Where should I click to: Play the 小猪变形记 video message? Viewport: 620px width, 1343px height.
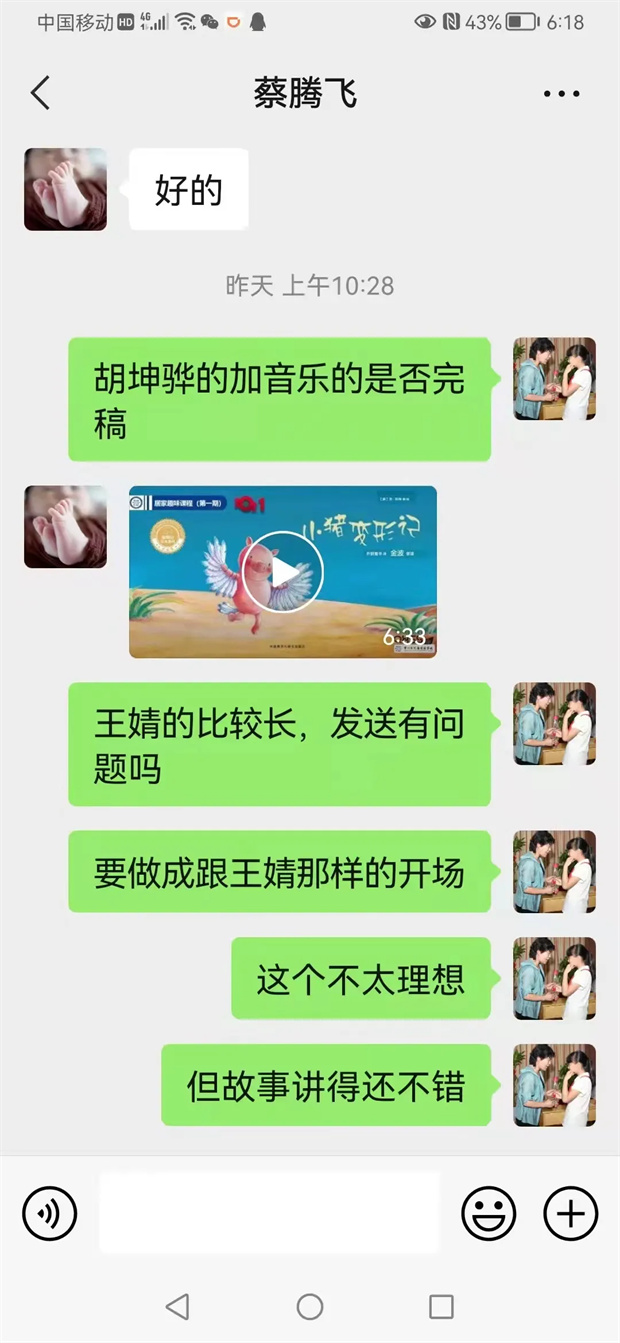[x=283, y=572]
